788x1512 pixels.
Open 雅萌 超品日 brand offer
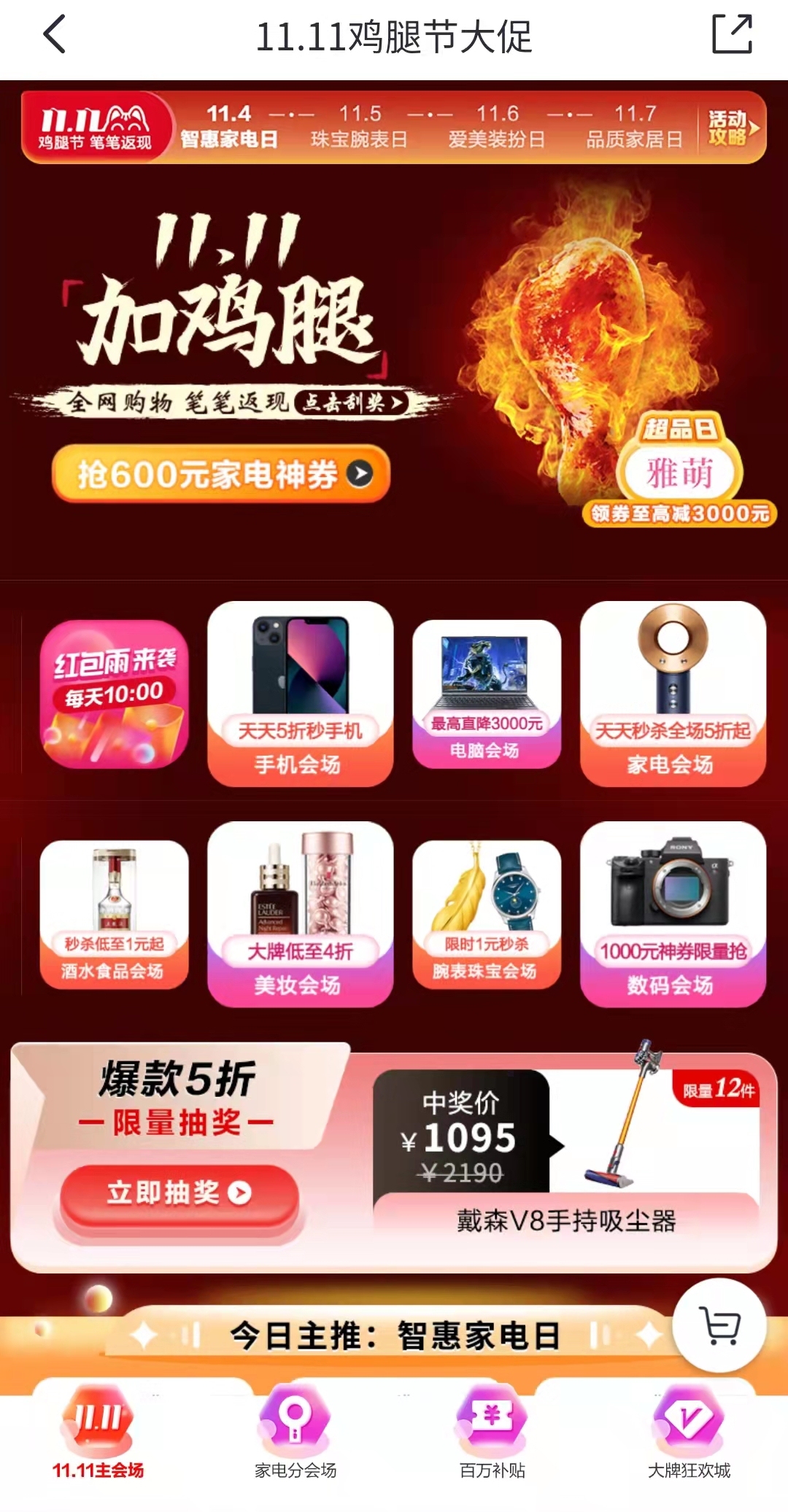[679, 471]
